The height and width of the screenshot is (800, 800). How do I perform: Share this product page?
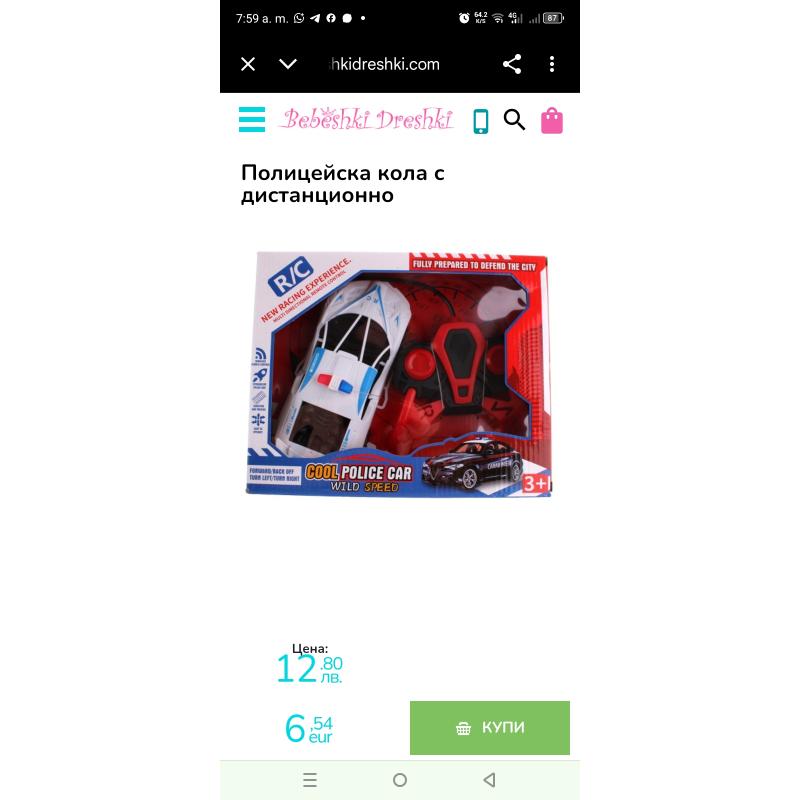click(512, 64)
